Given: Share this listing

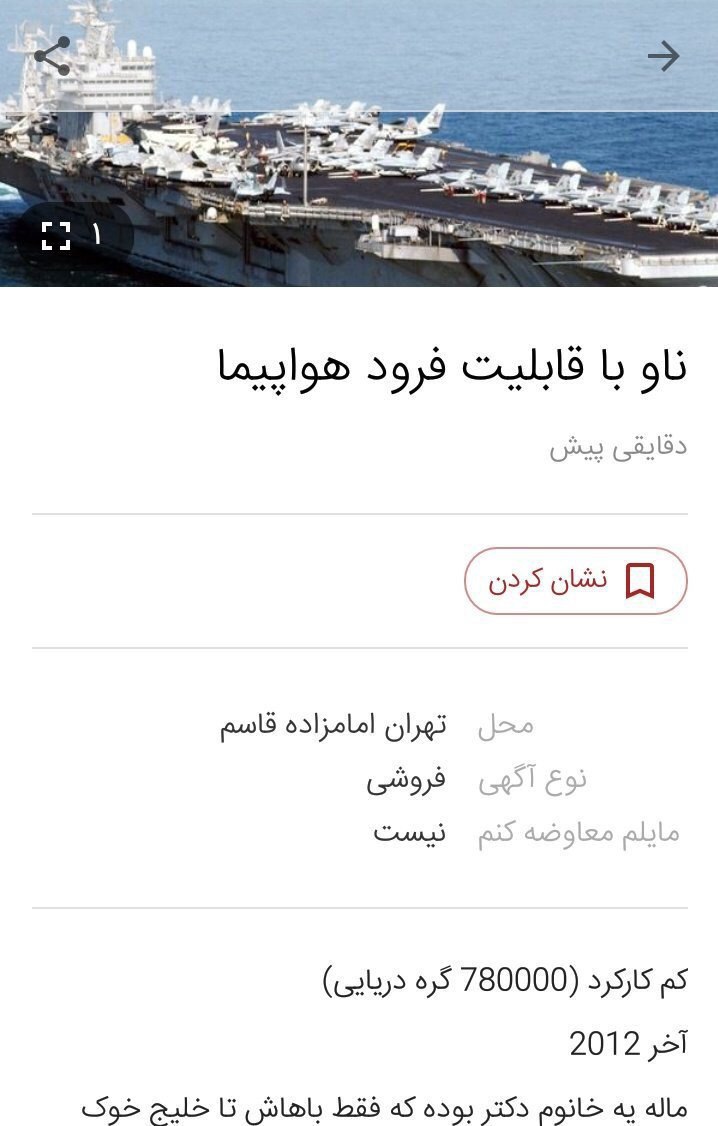Looking at the screenshot, I should 52,56.
